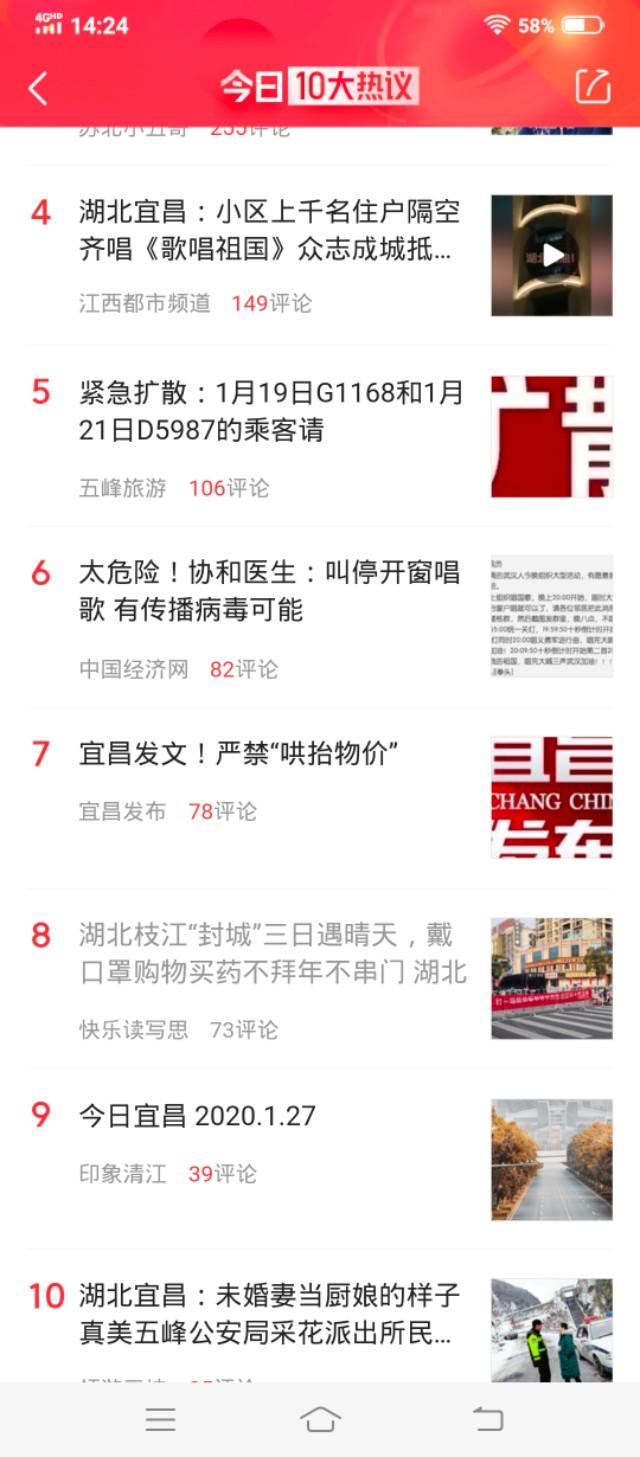The height and width of the screenshot is (1457, 640).
Task: Open recent apps from the navigation bar
Action: pos(160,1419)
